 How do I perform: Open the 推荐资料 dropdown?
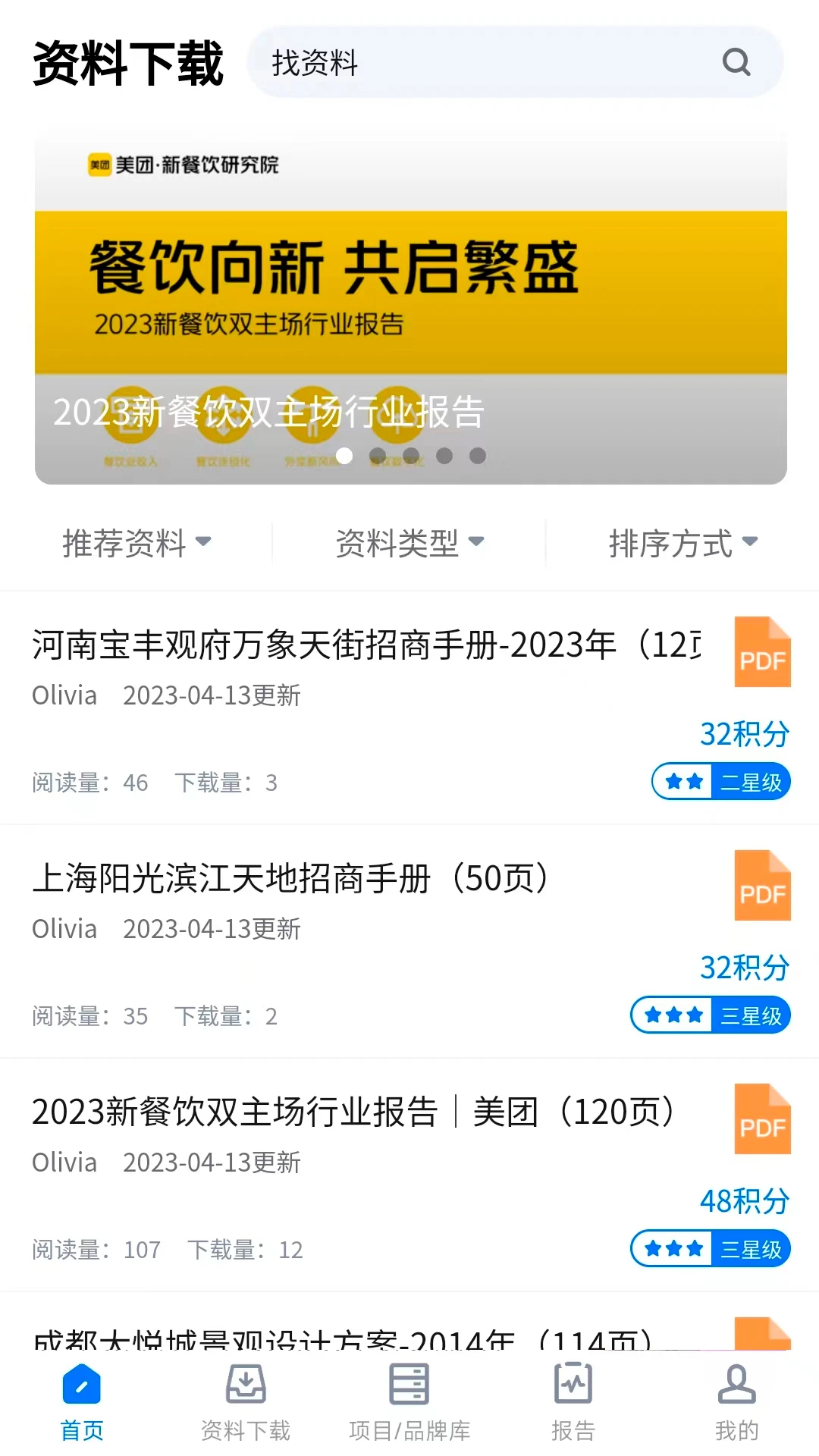click(136, 541)
